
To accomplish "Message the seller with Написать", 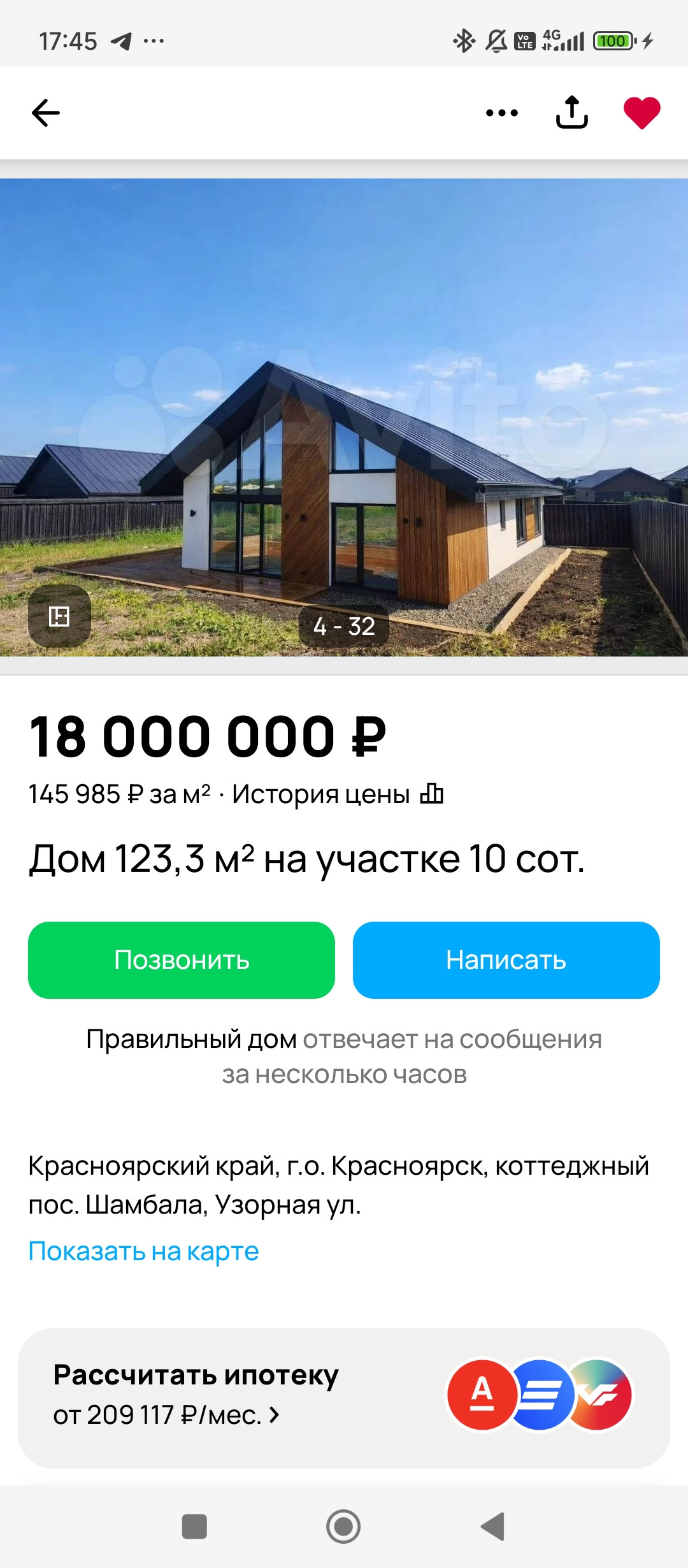I will [506, 960].
